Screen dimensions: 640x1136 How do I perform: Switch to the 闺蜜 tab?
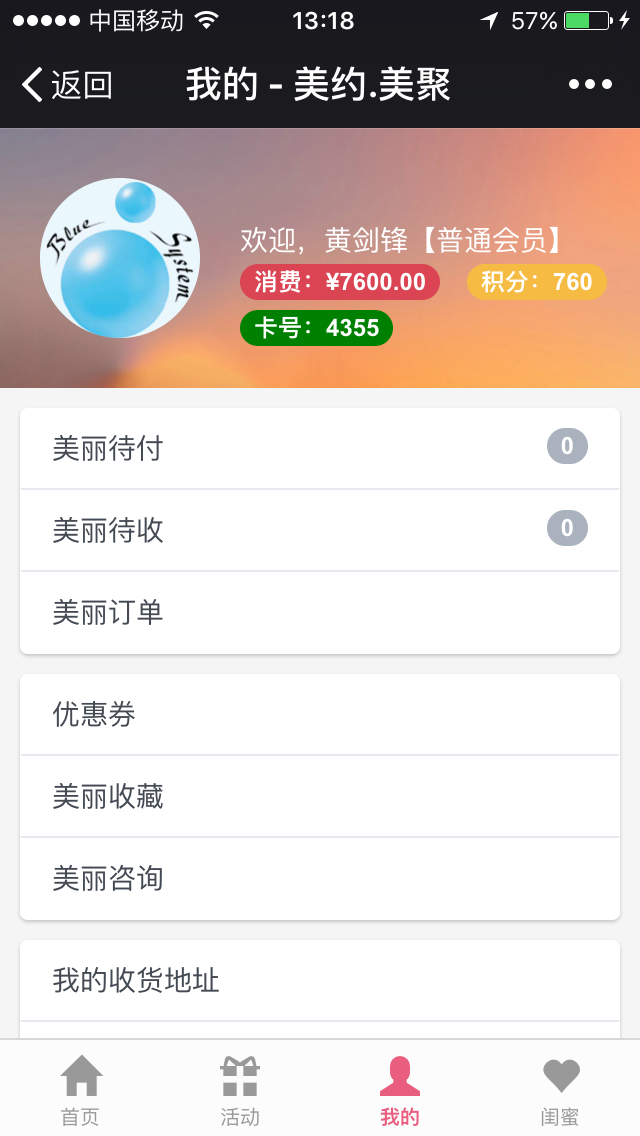pyautogui.click(x=560, y=1090)
